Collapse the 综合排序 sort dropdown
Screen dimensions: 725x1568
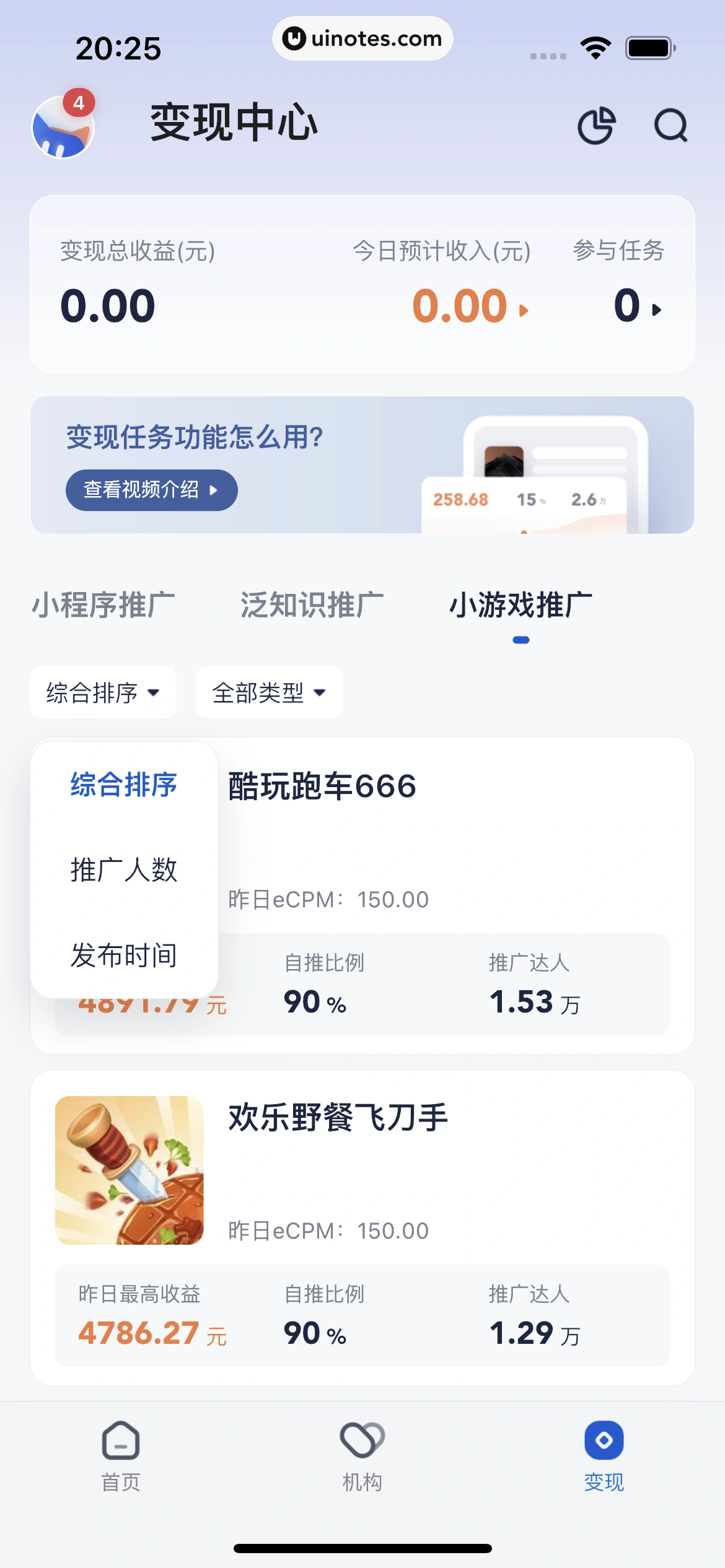[x=103, y=692]
